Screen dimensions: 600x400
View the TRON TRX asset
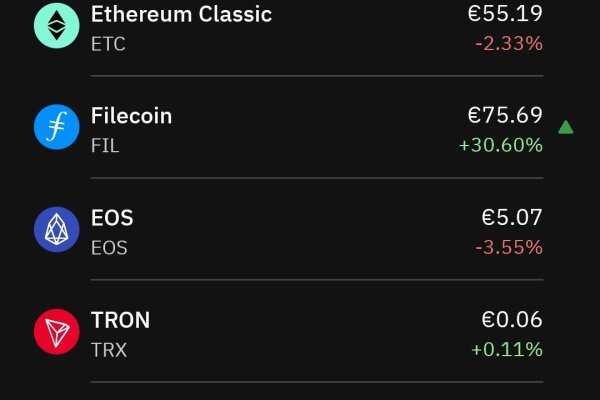pos(290,333)
